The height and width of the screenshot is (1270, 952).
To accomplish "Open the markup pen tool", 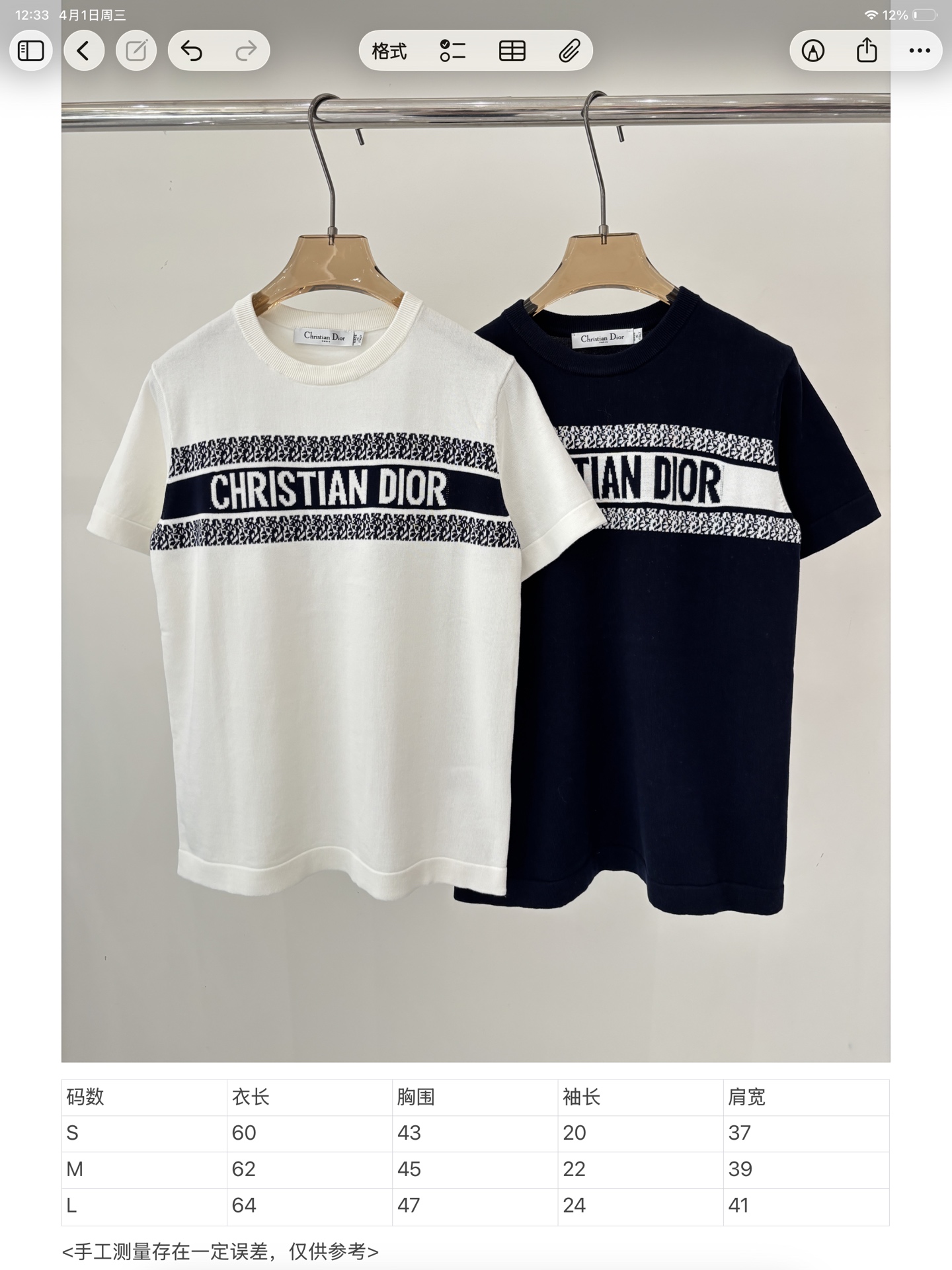I will click(813, 51).
